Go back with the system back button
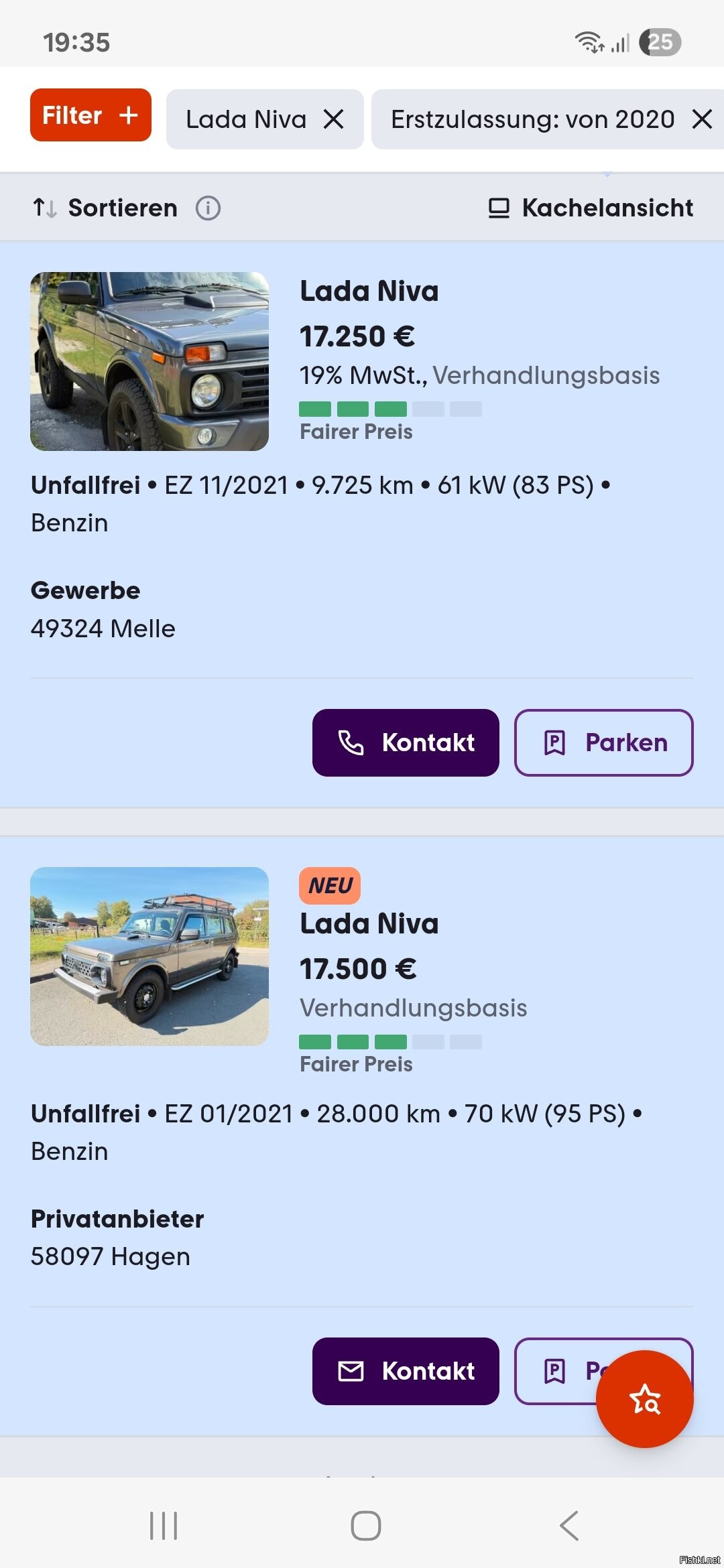724x1568 pixels. 568,1526
